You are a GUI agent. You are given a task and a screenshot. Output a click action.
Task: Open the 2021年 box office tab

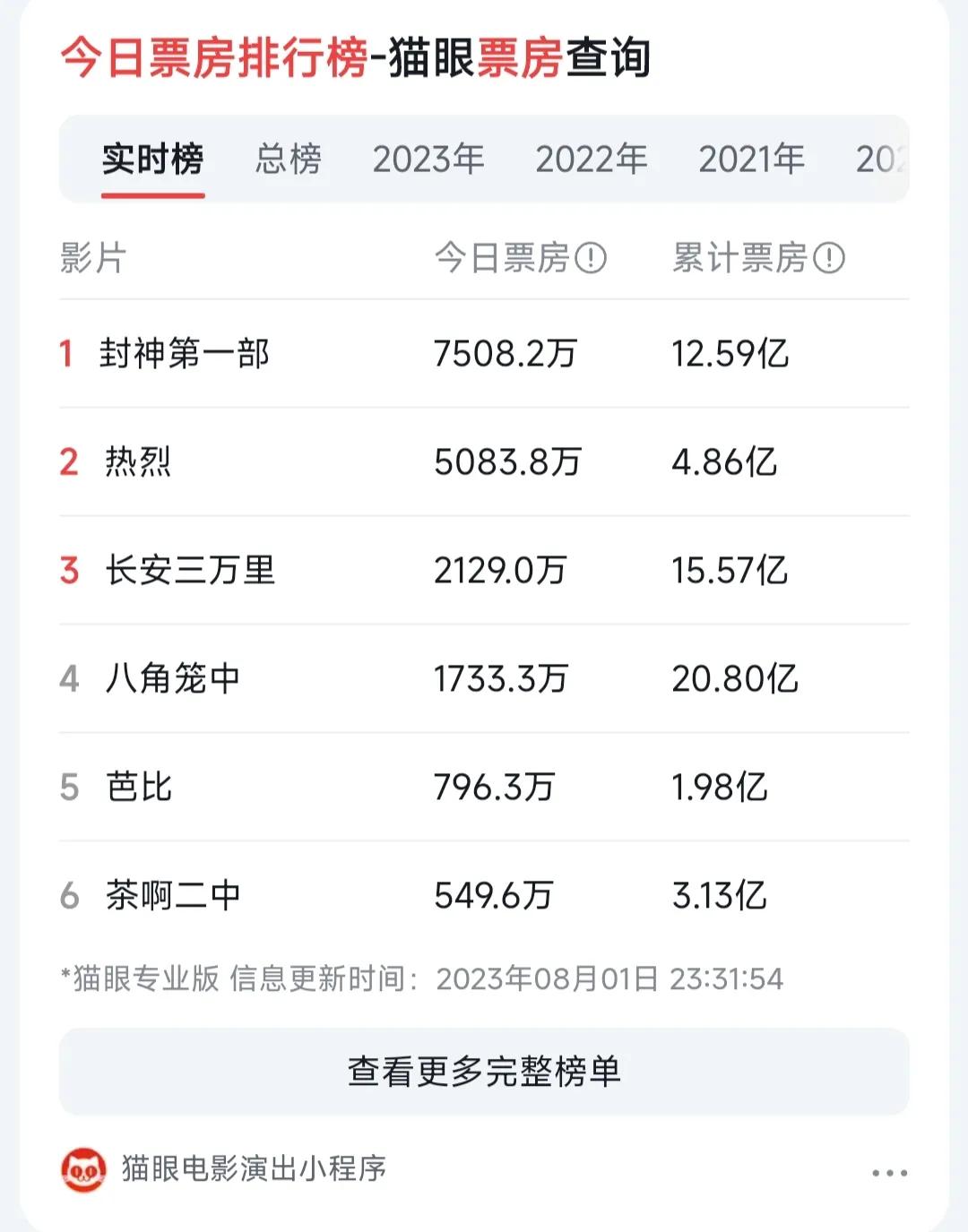751,159
